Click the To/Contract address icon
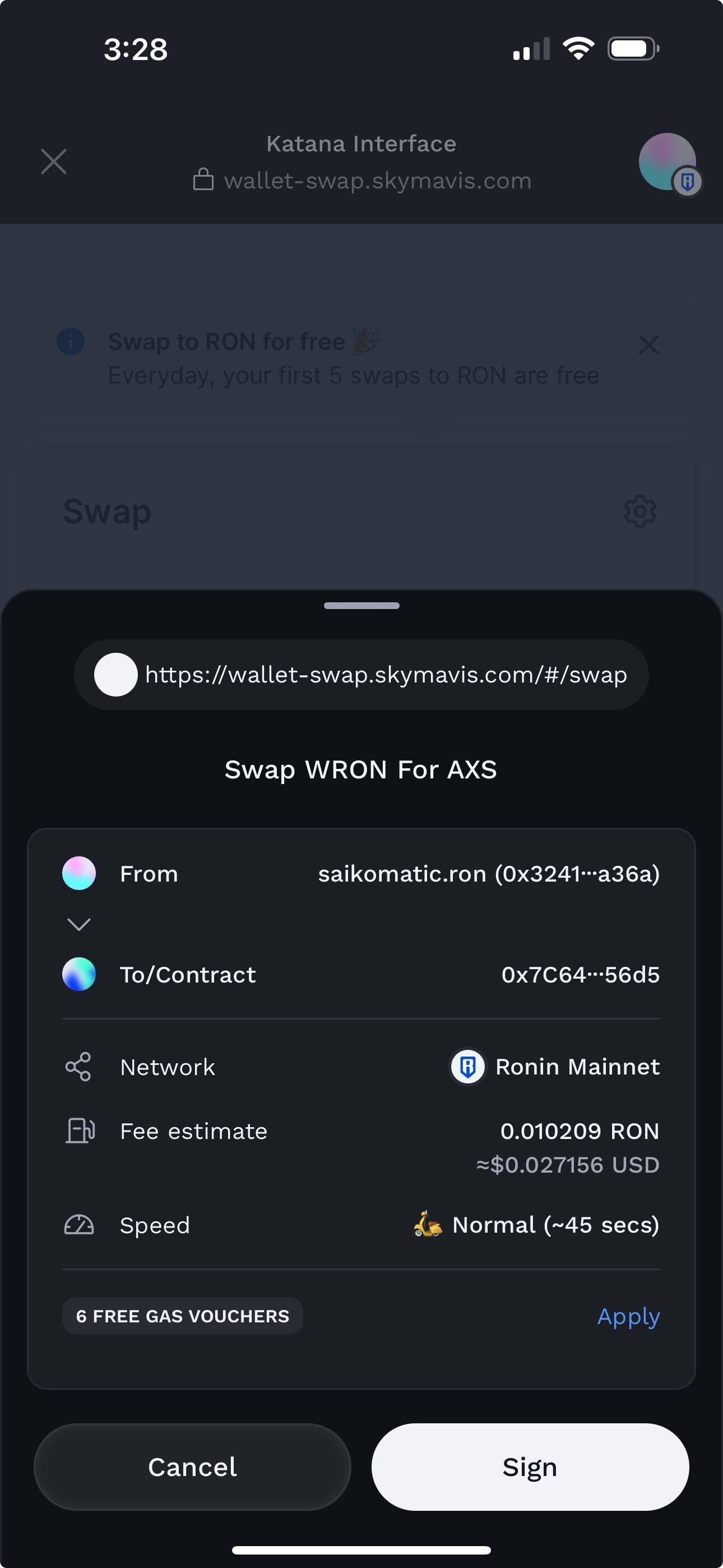 (x=79, y=974)
